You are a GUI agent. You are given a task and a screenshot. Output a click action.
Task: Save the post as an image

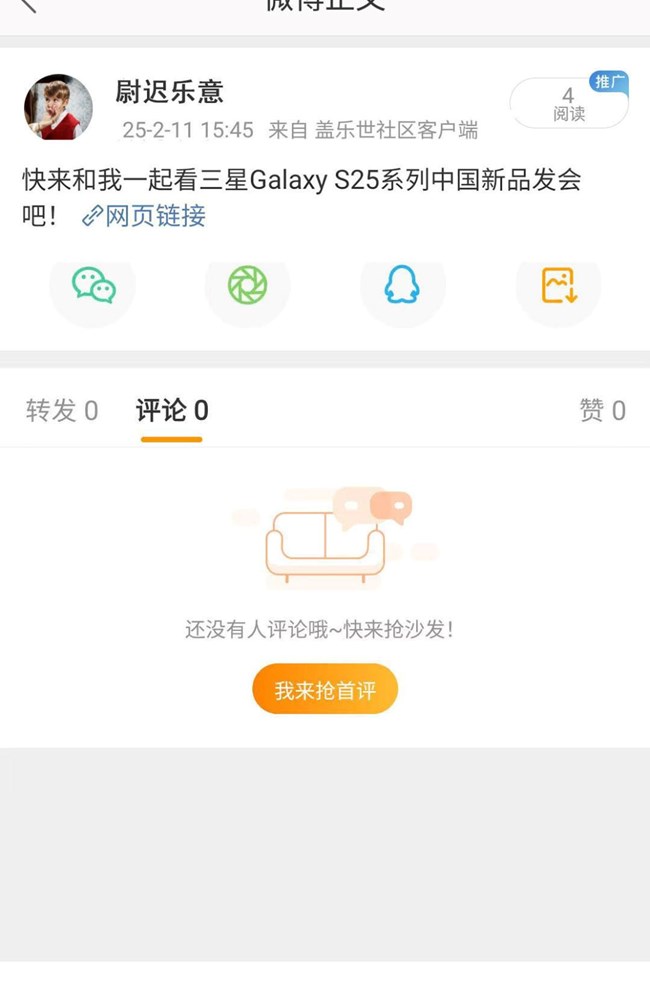coord(558,286)
